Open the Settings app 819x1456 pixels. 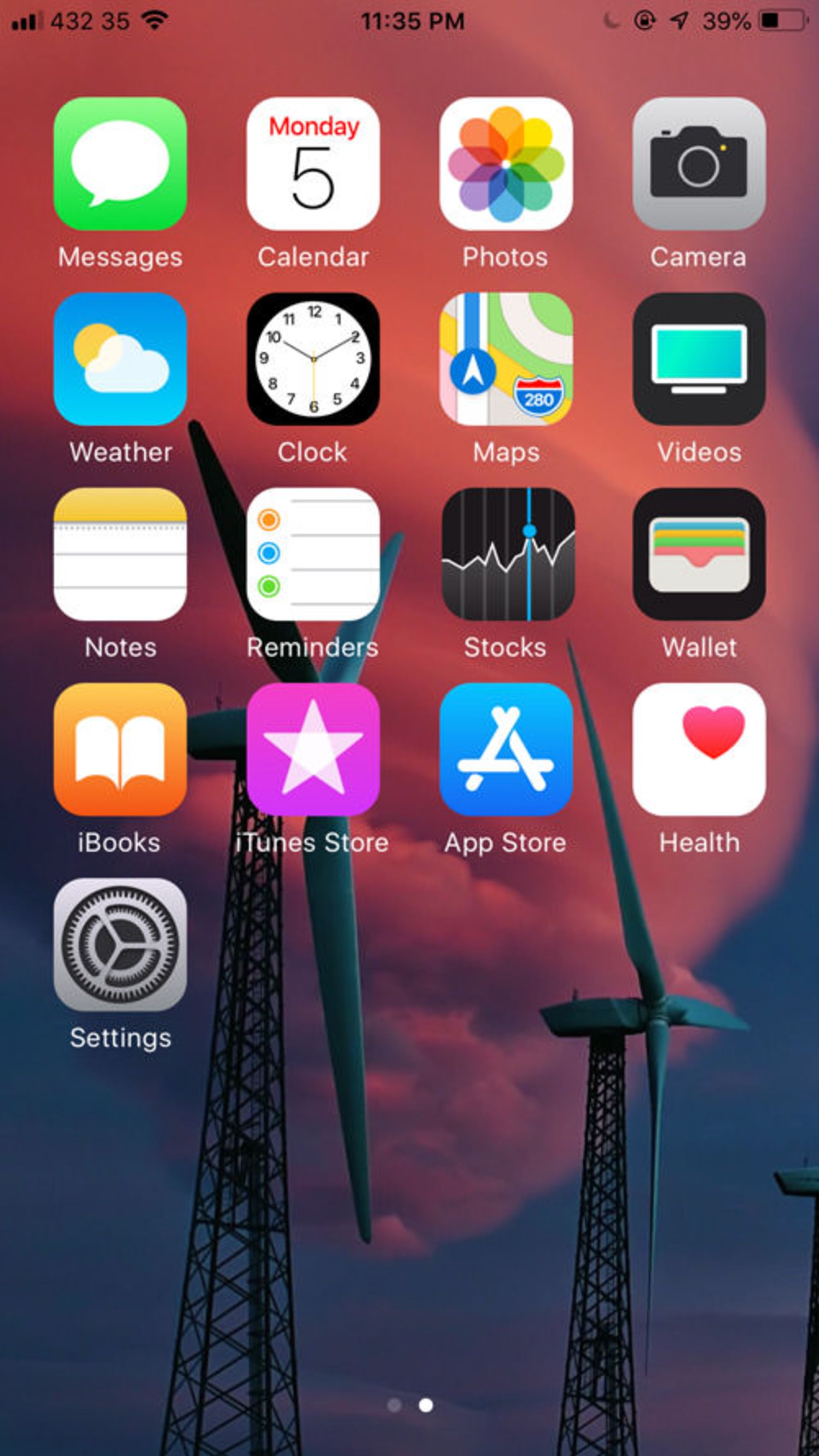[x=120, y=945]
